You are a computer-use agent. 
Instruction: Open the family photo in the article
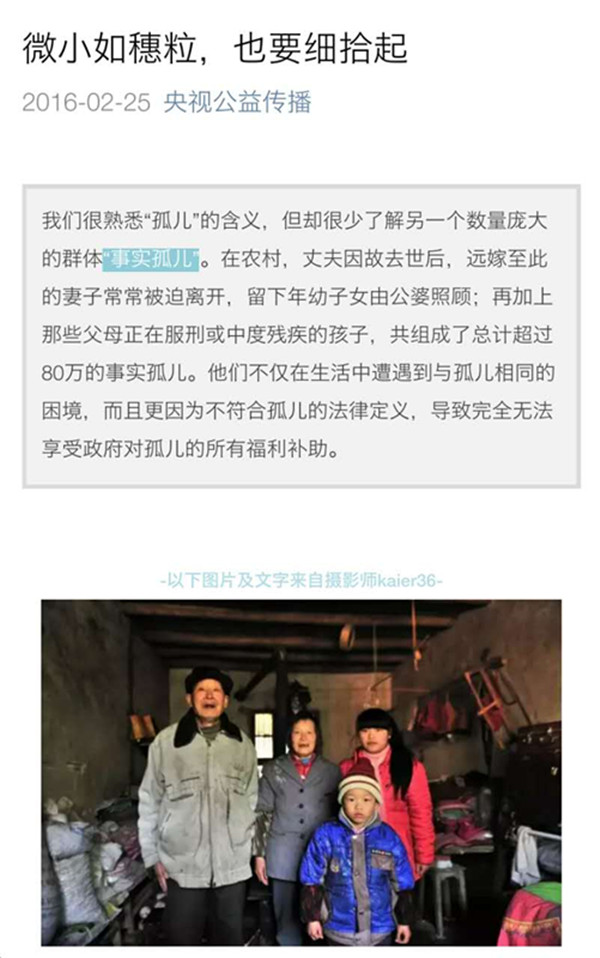pyautogui.click(x=301, y=772)
